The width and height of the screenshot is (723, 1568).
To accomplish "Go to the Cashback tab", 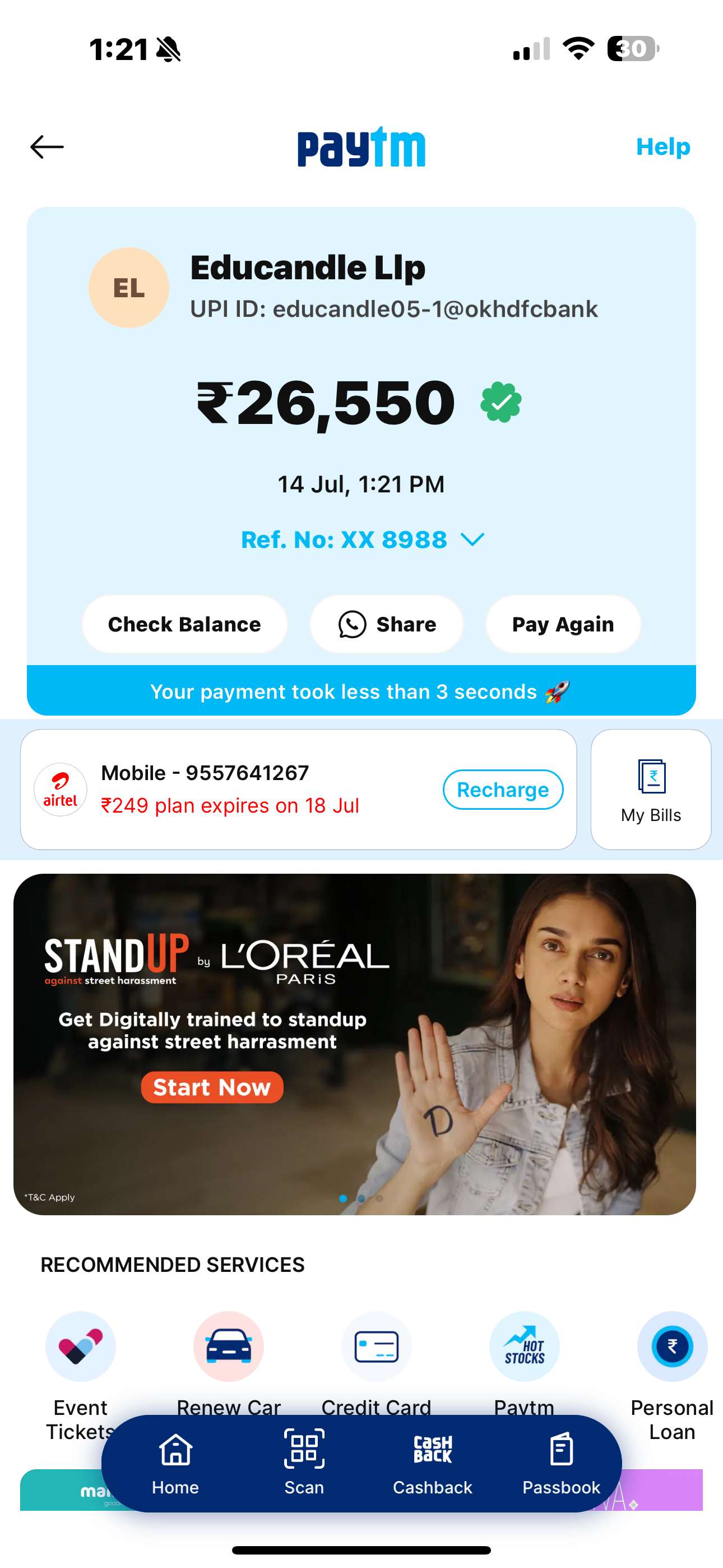I will point(433,1463).
